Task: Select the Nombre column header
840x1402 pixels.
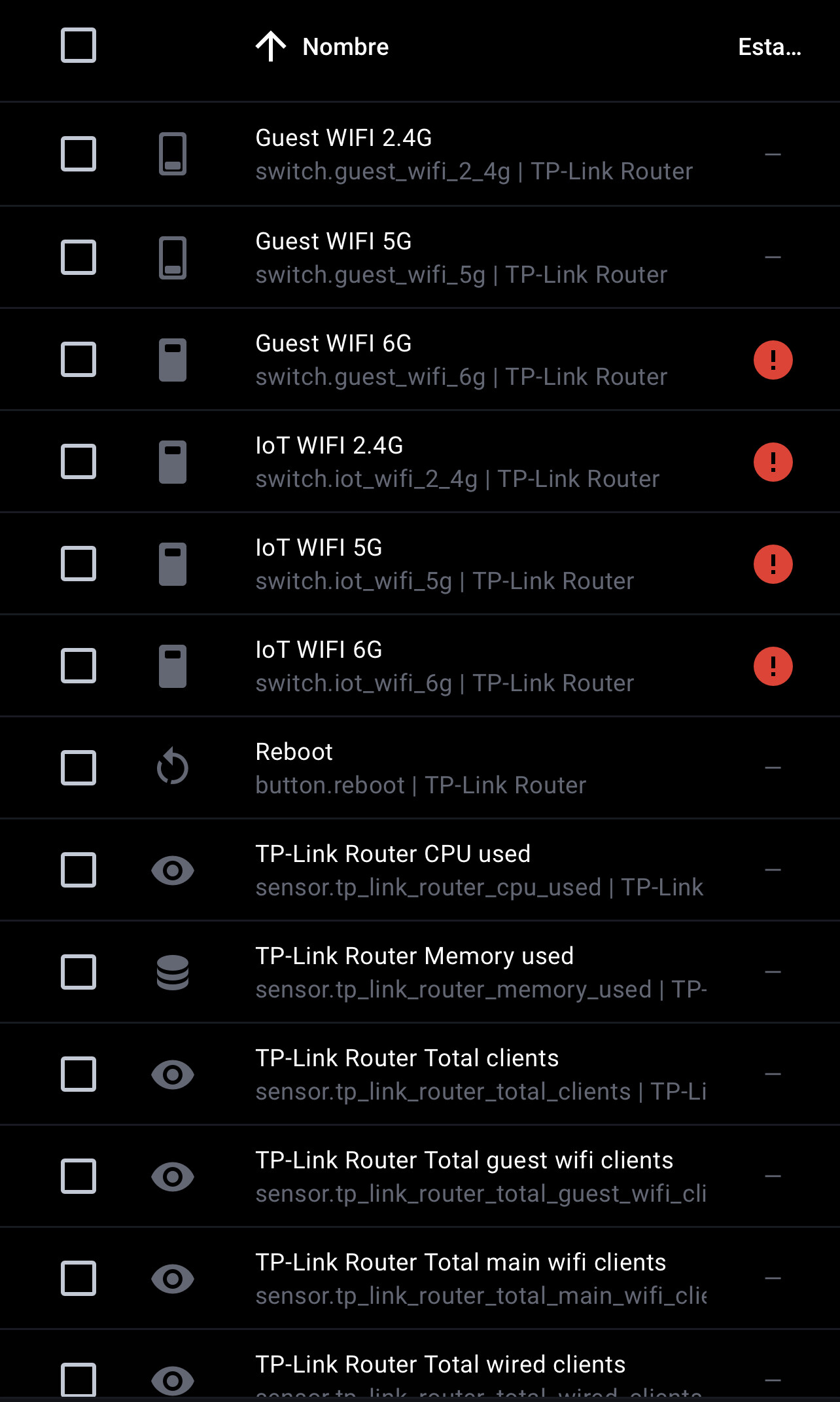Action: click(345, 46)
